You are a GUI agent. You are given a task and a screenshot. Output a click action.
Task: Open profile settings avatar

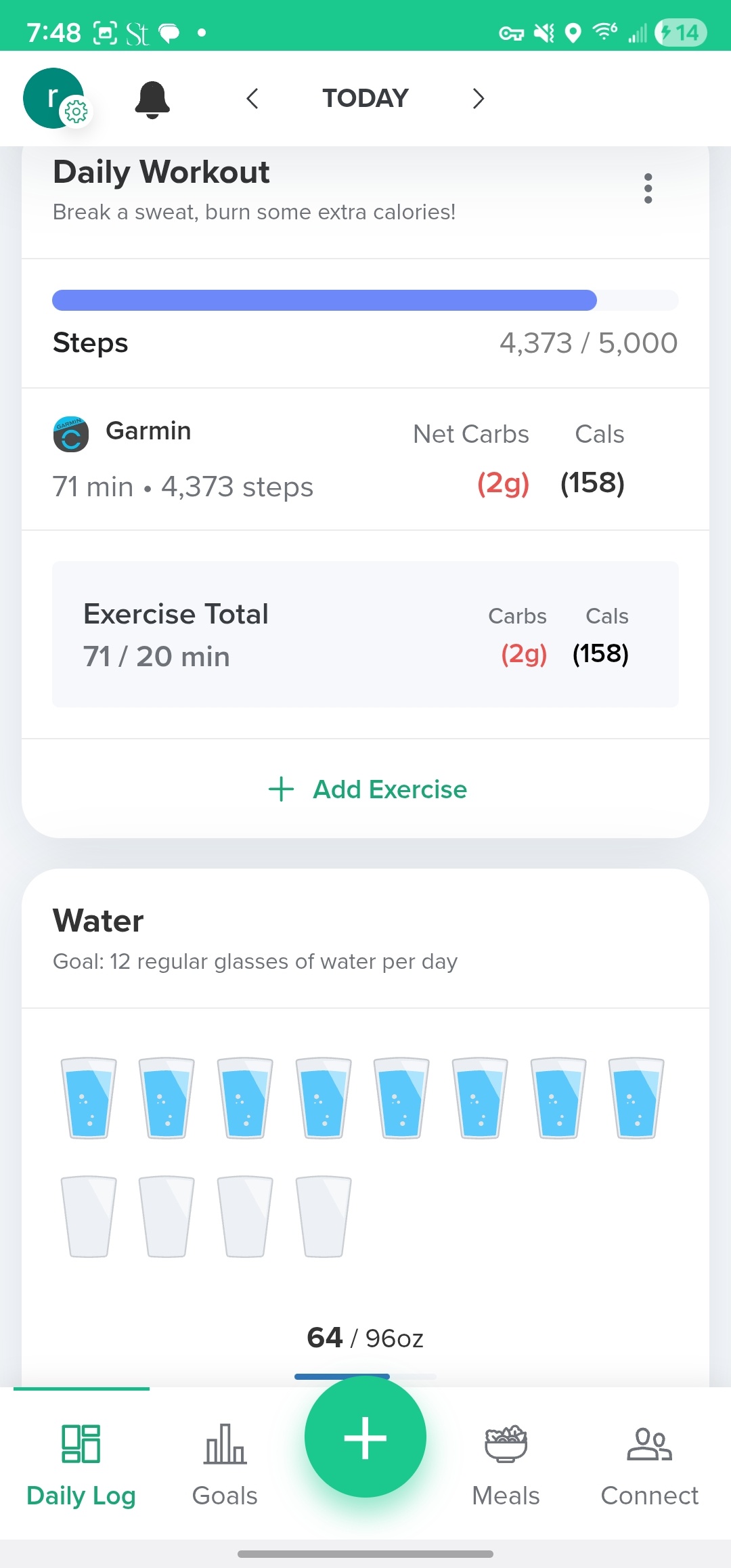pyautogui.click(x=54, y=98)
